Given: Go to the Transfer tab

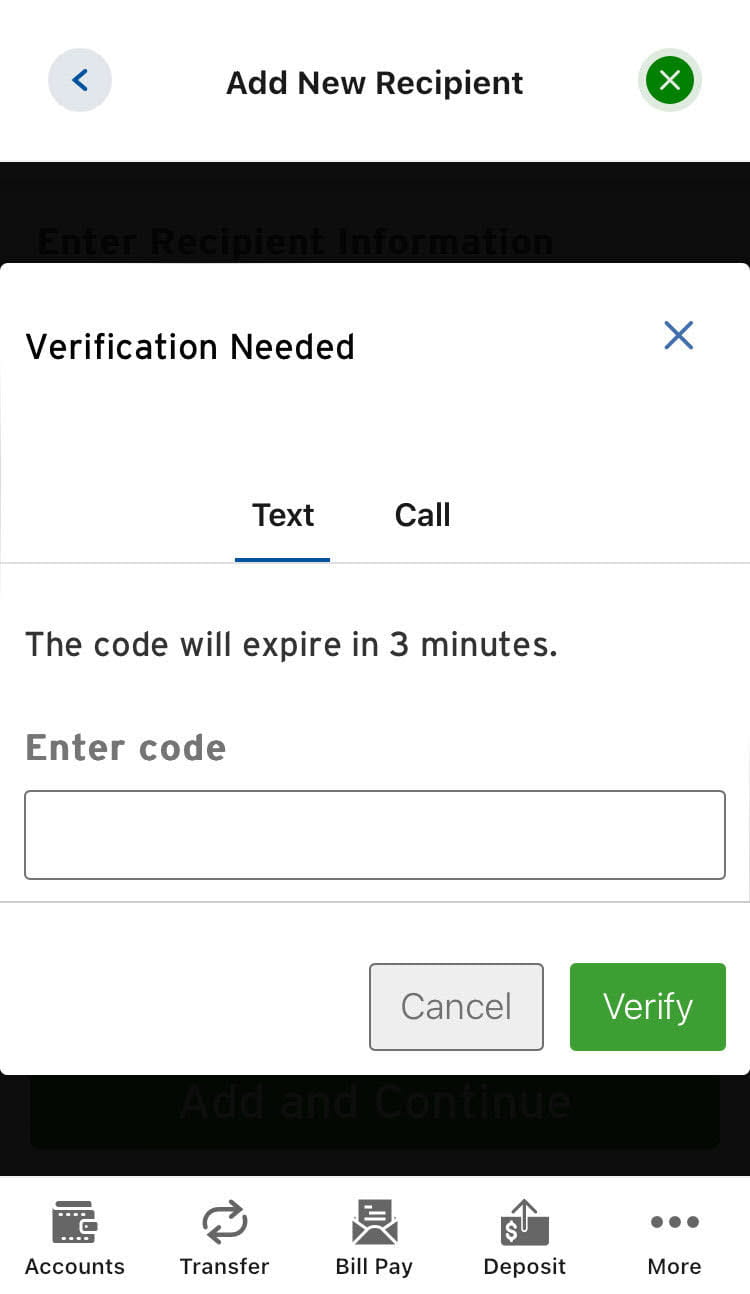Looking at the screenshot, I should 224,1238.
